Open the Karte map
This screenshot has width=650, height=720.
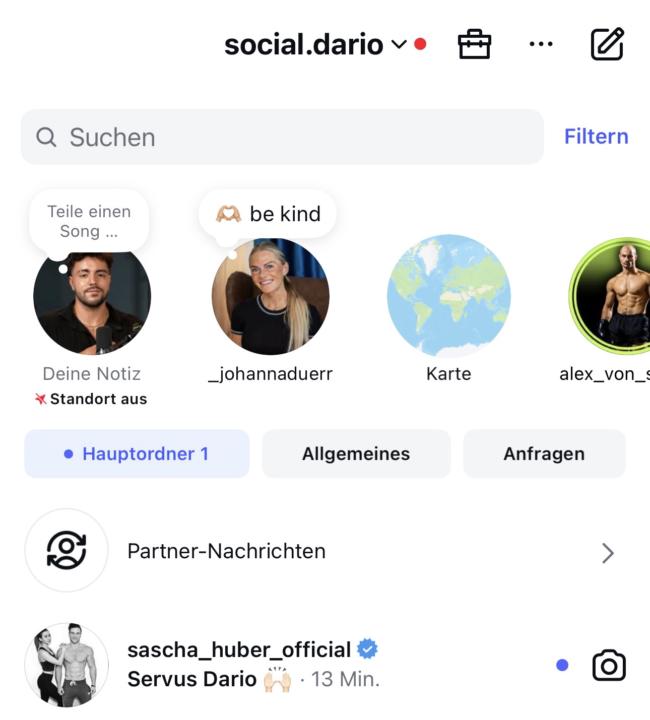pyautogui.click(x=448, y=296)
